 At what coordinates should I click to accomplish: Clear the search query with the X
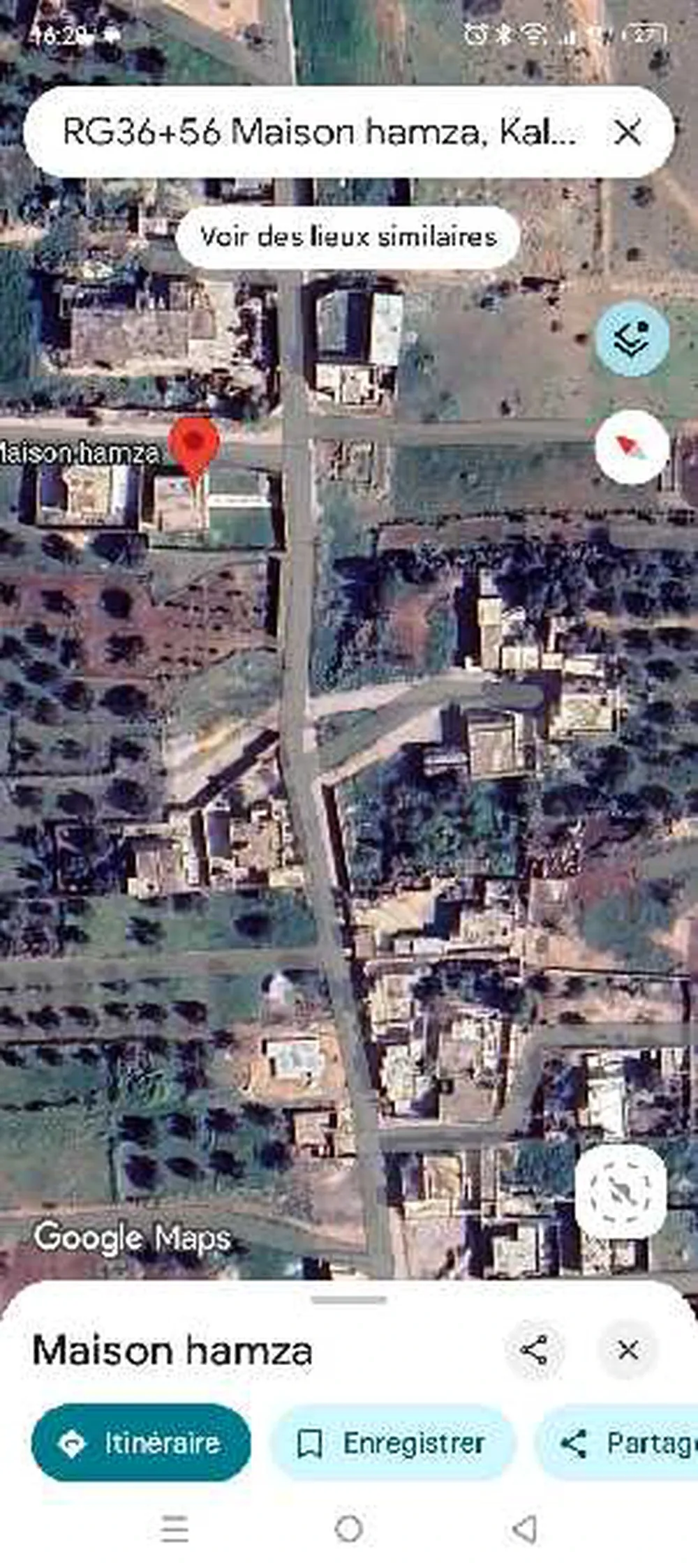(x=627, y=132)
